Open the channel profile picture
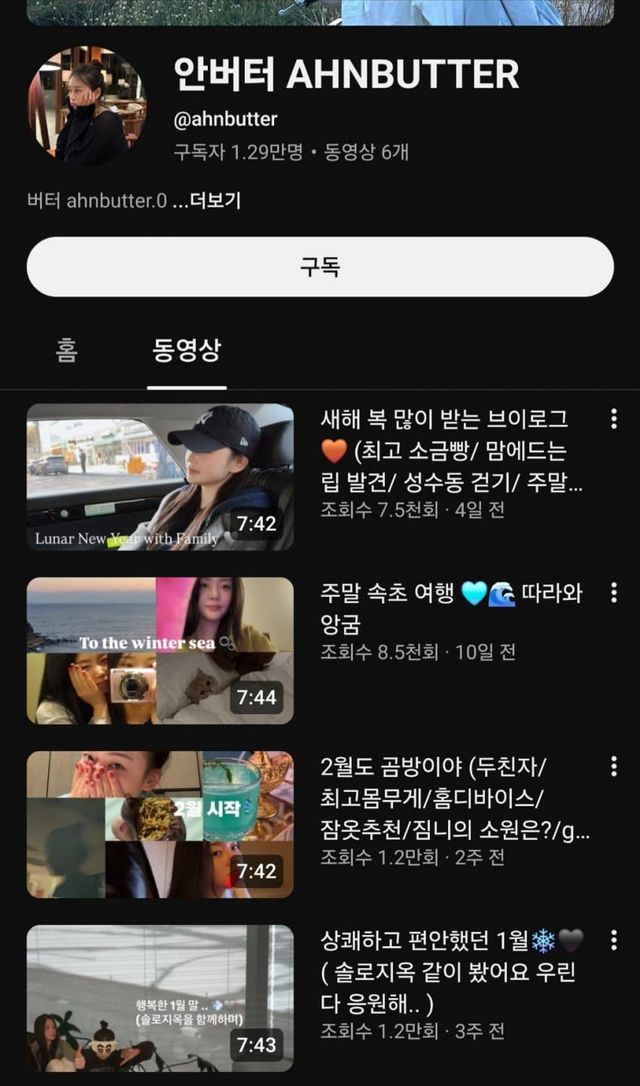 pos(87,106)
